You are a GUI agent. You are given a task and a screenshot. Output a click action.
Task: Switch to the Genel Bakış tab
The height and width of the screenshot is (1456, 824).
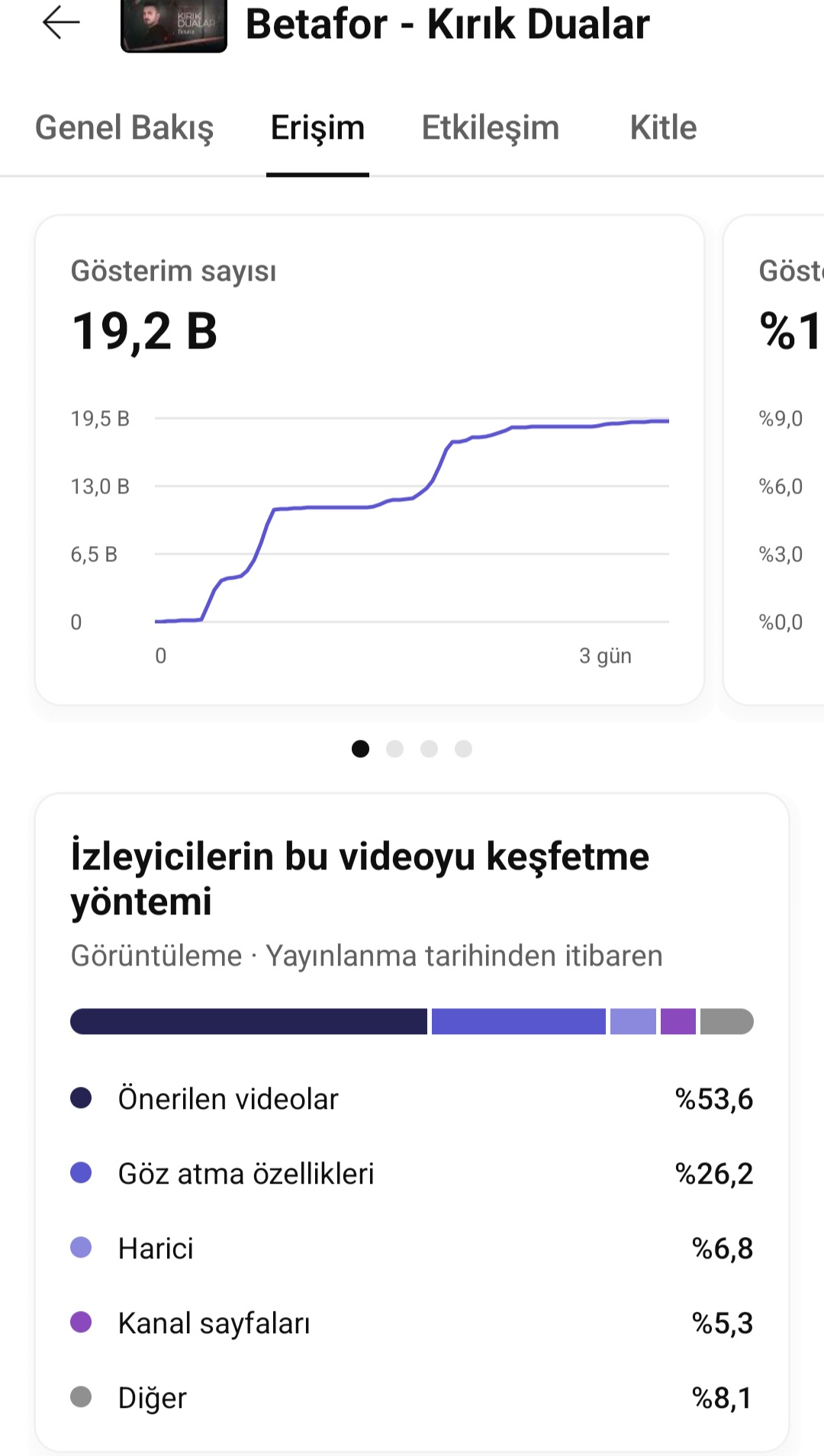click(124, 127)
